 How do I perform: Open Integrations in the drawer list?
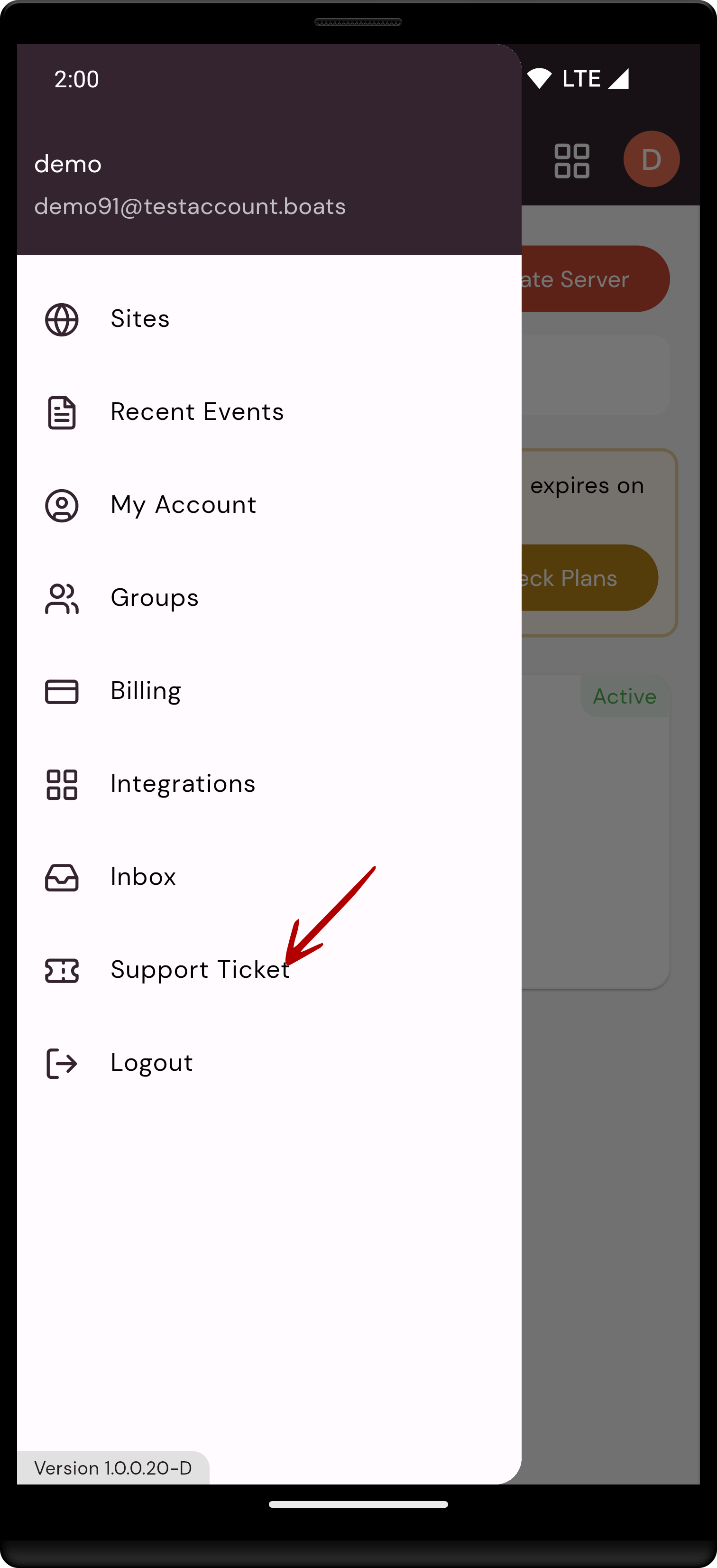pos(269,784)
